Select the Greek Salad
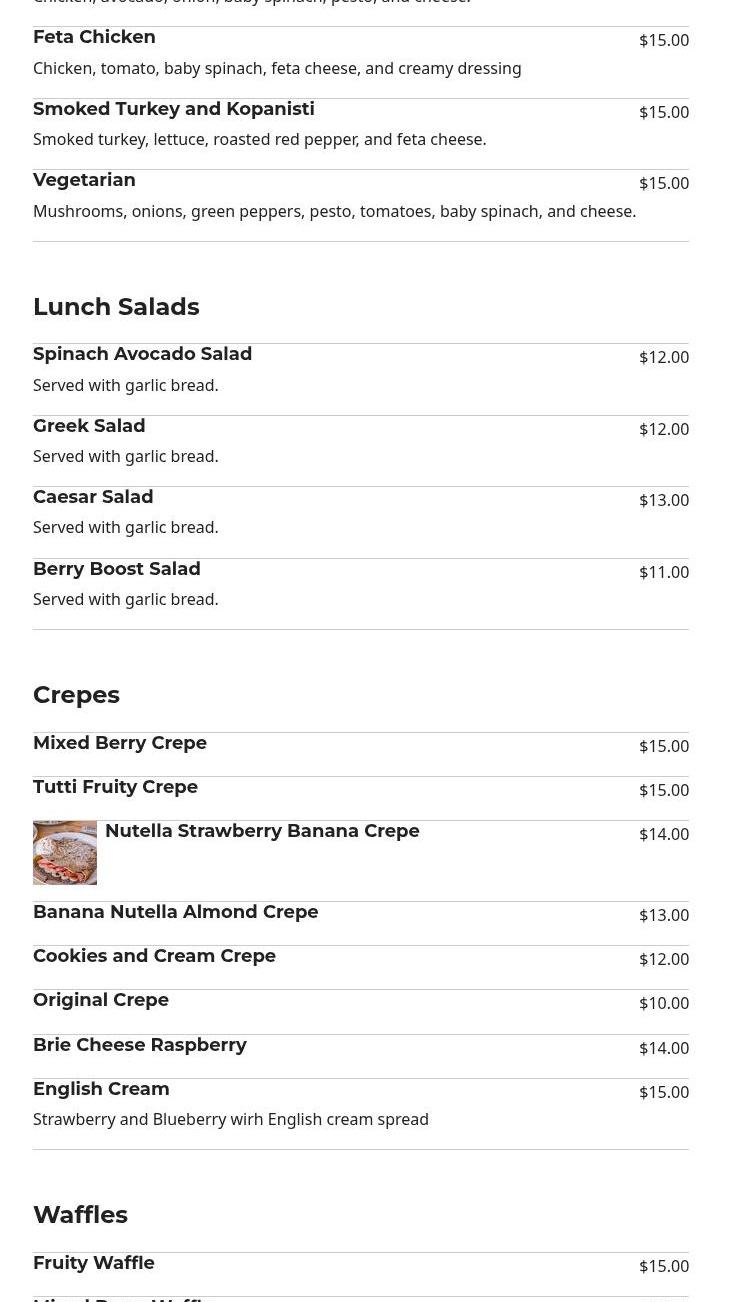730x1302 pixels. [x=360, y=451]
